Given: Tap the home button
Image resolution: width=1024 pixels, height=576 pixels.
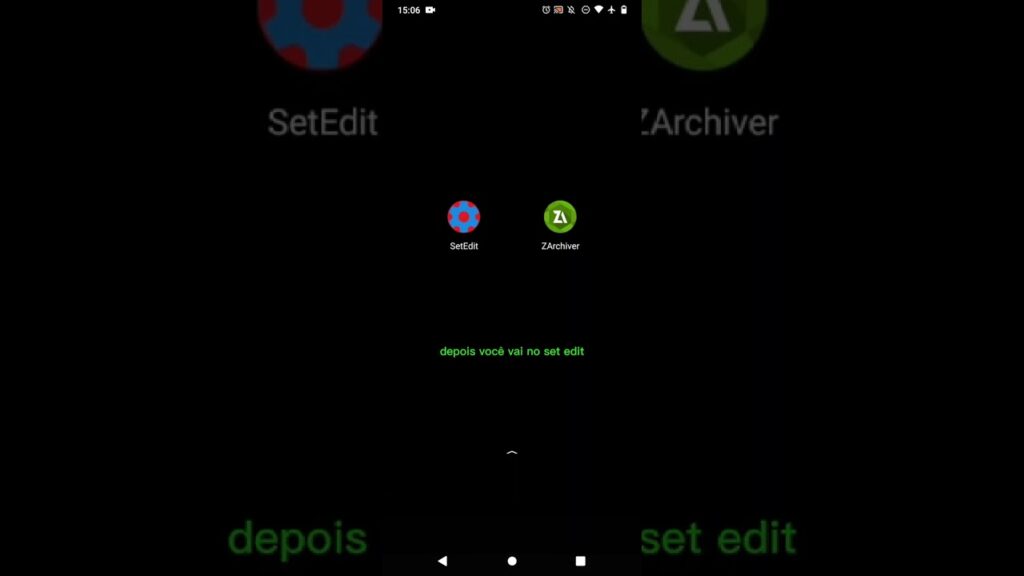Looking at the screenshot, I should [x=512, y=561].
